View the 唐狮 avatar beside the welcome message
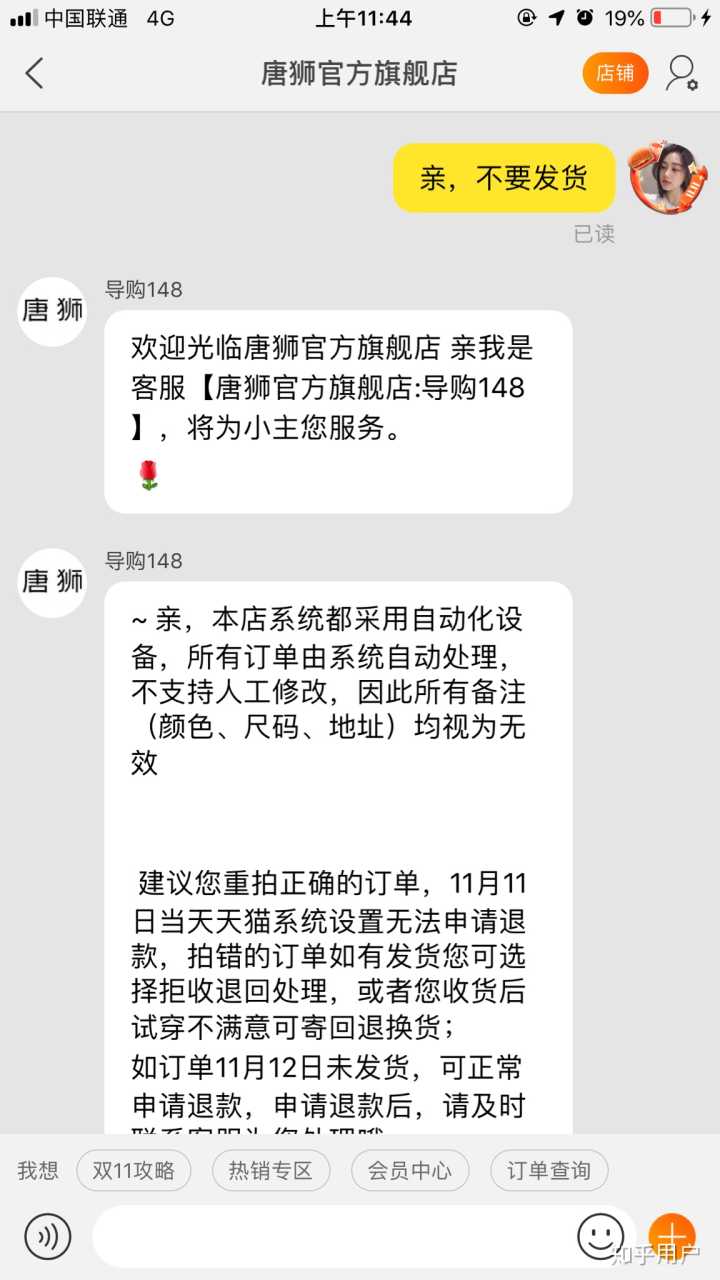 pos(52,311)
